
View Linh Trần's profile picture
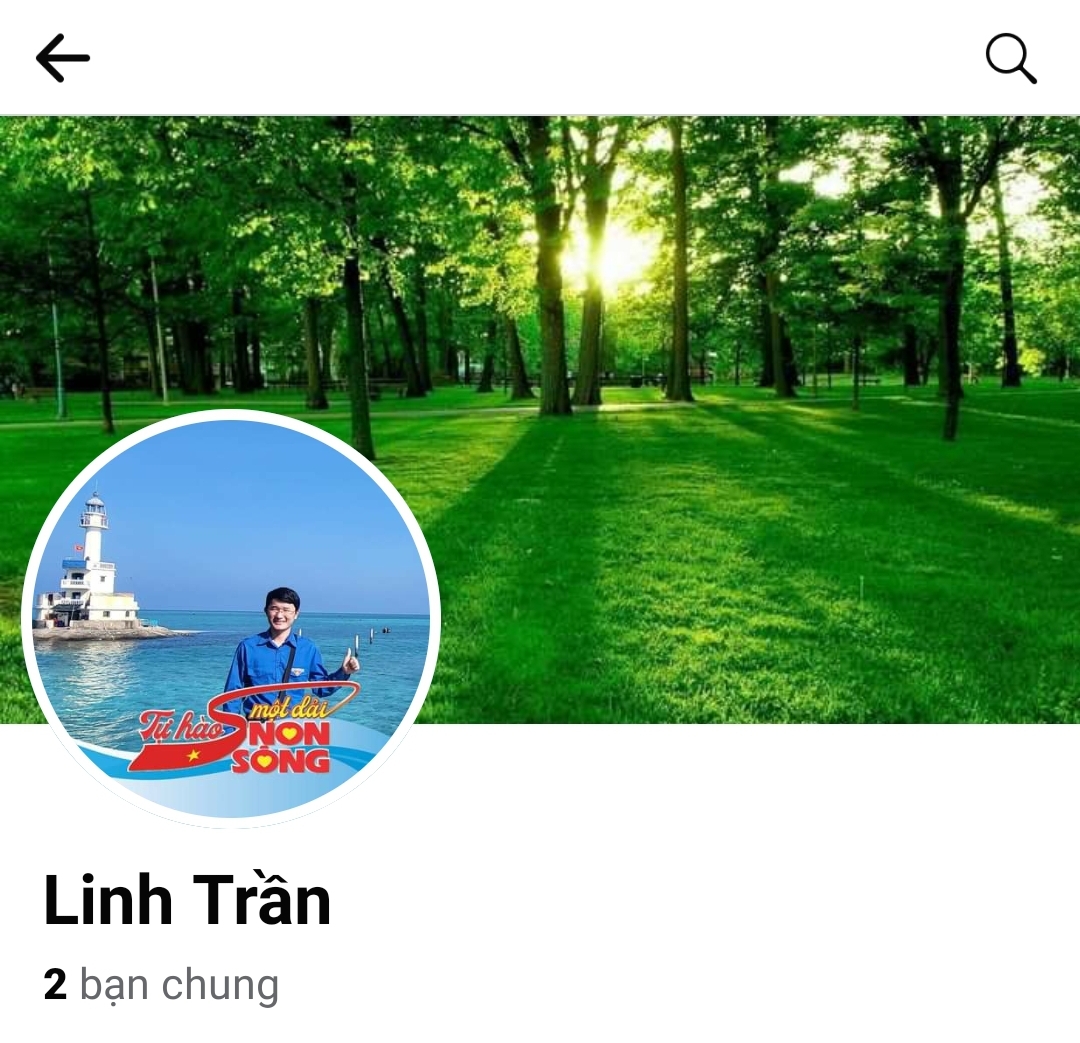(x=231, y=618)
